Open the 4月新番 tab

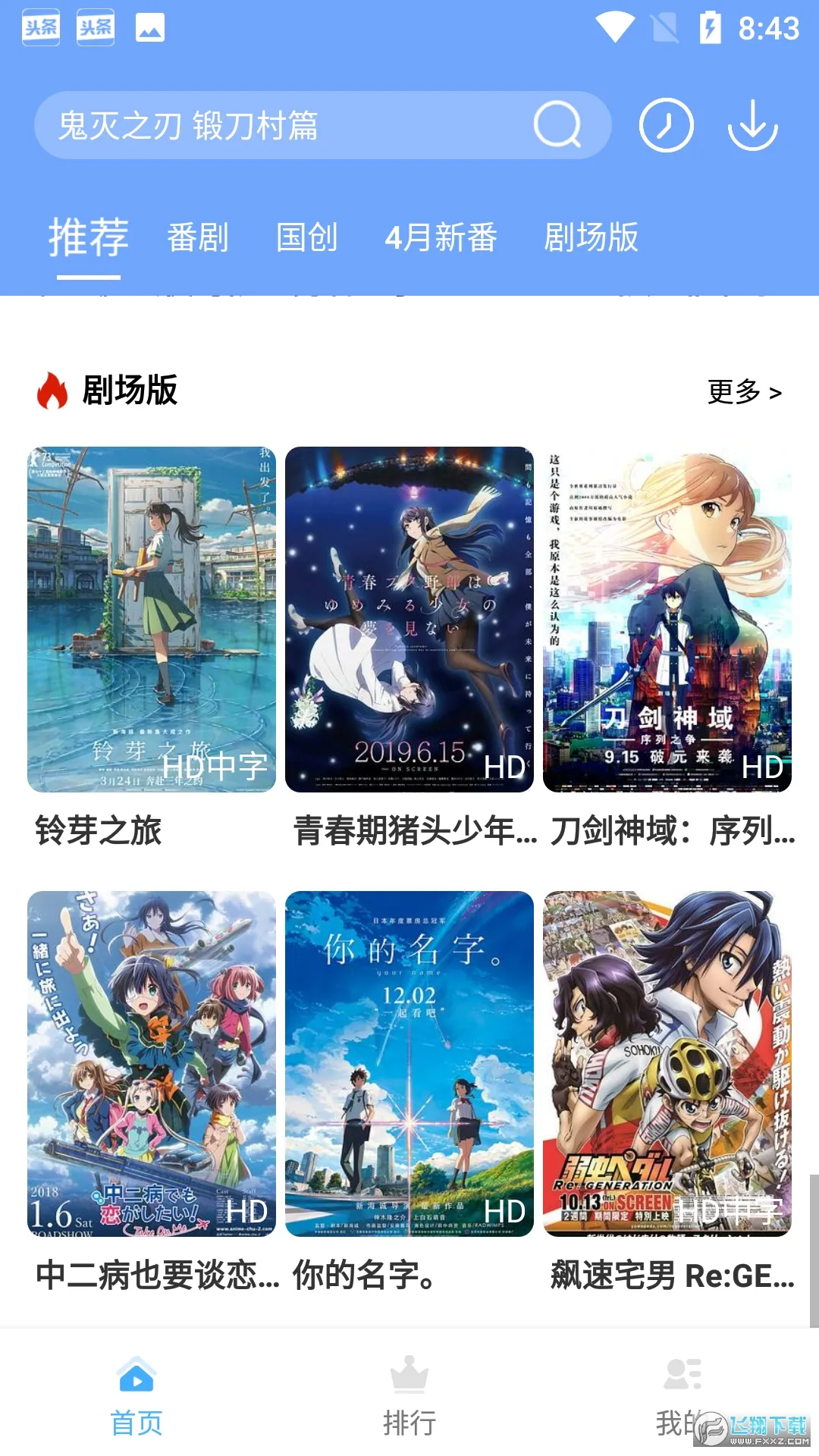click(441, 237)
